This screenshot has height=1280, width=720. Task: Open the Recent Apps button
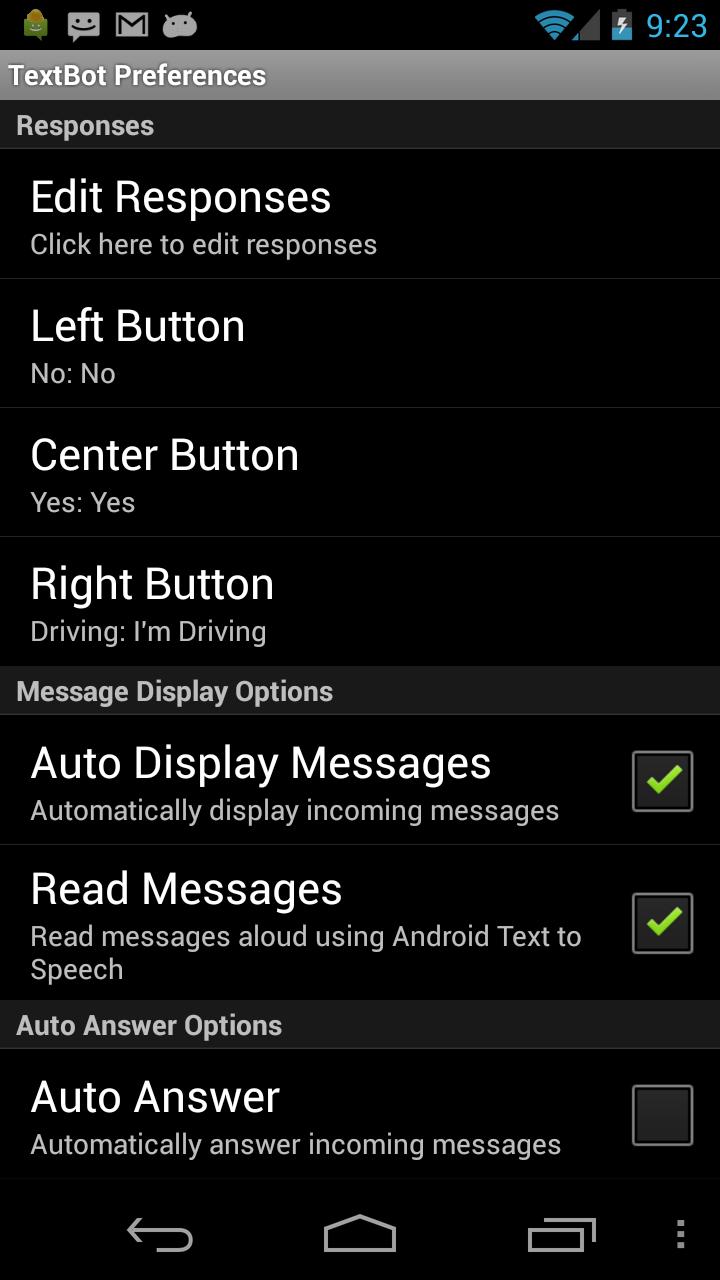point(560,1236)
